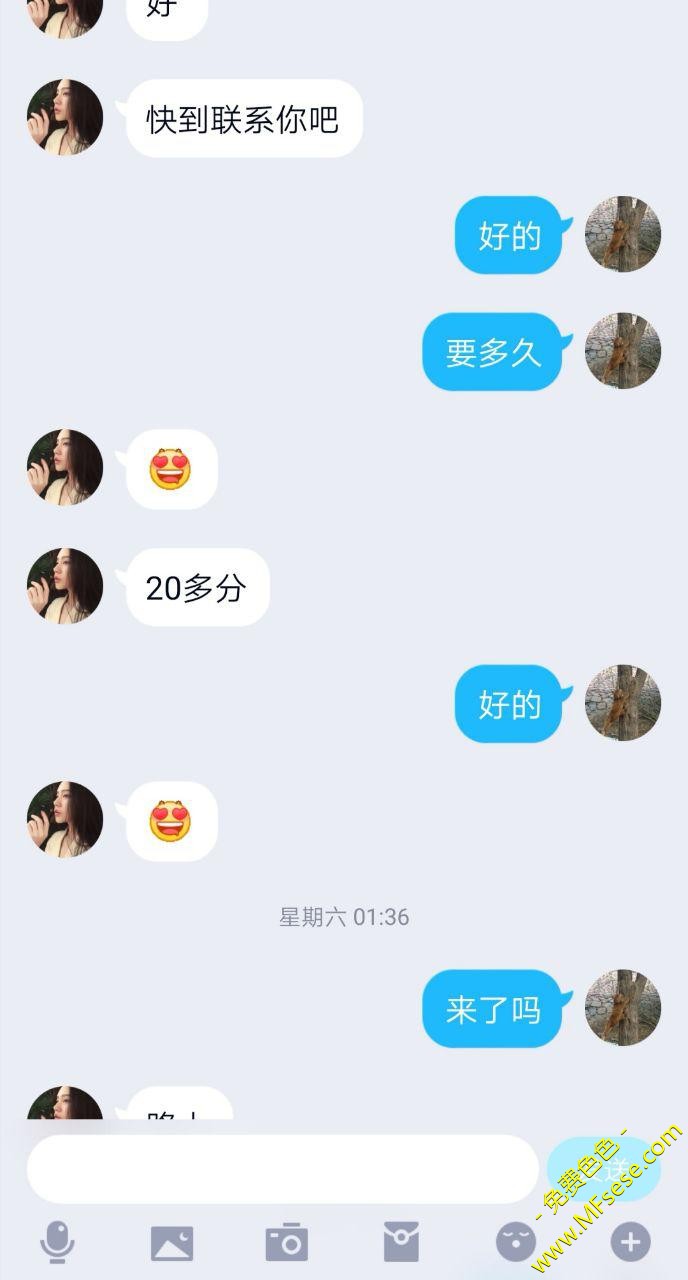
Task: Open own avatar beside 要多久 message
Action: click(x=622, y=351)
